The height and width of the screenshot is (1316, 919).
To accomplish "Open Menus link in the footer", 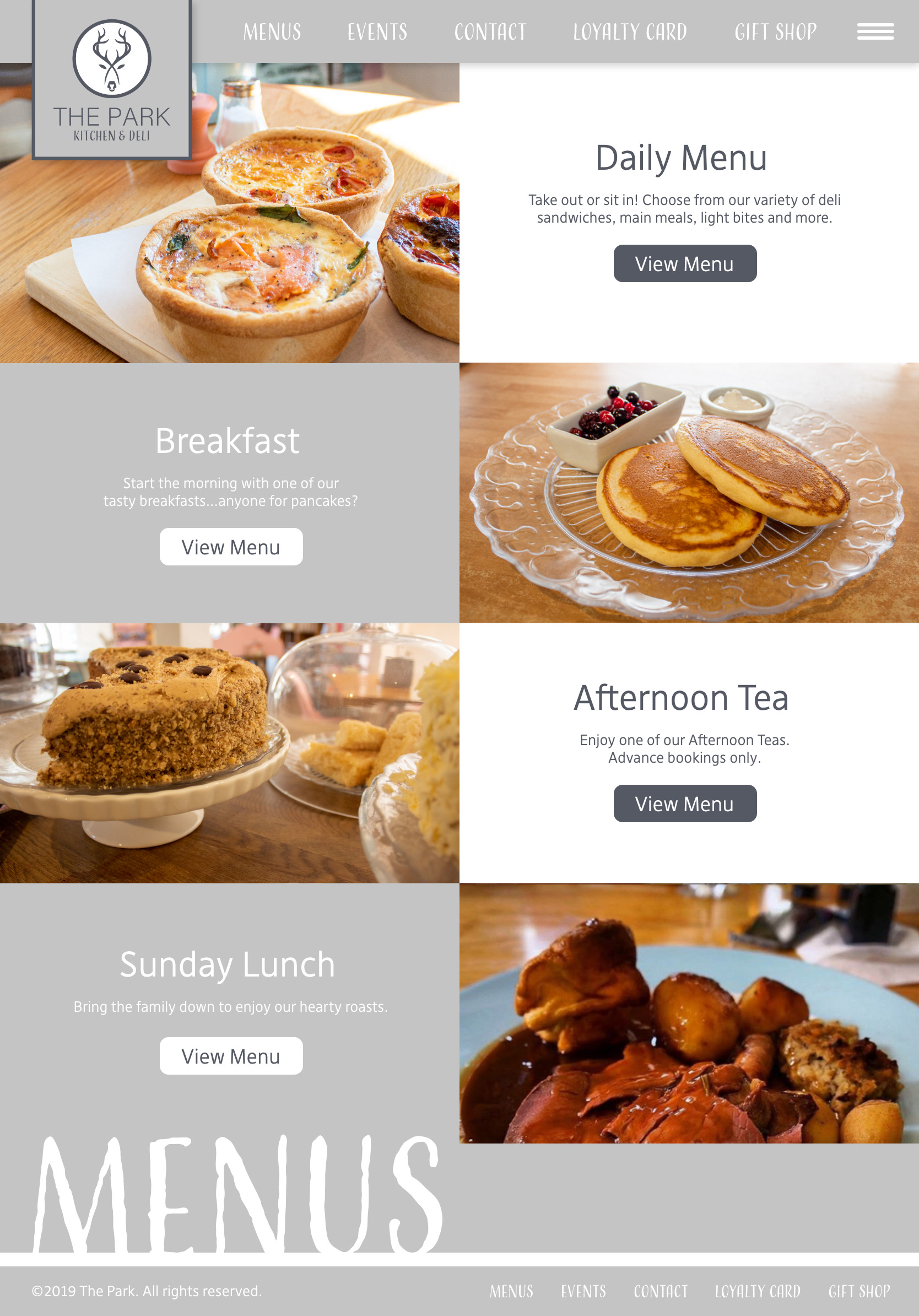I will click(511, 1291).
